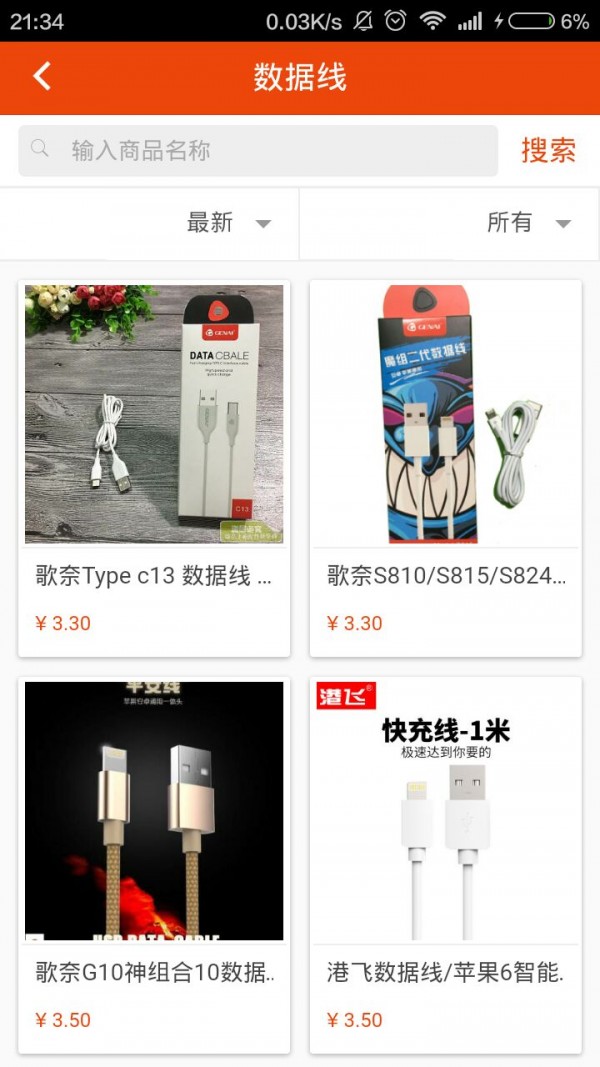The image size is (600, 1067).
Task: Expand the 最新 sort dropdown
Action: [x=229, y=223]
